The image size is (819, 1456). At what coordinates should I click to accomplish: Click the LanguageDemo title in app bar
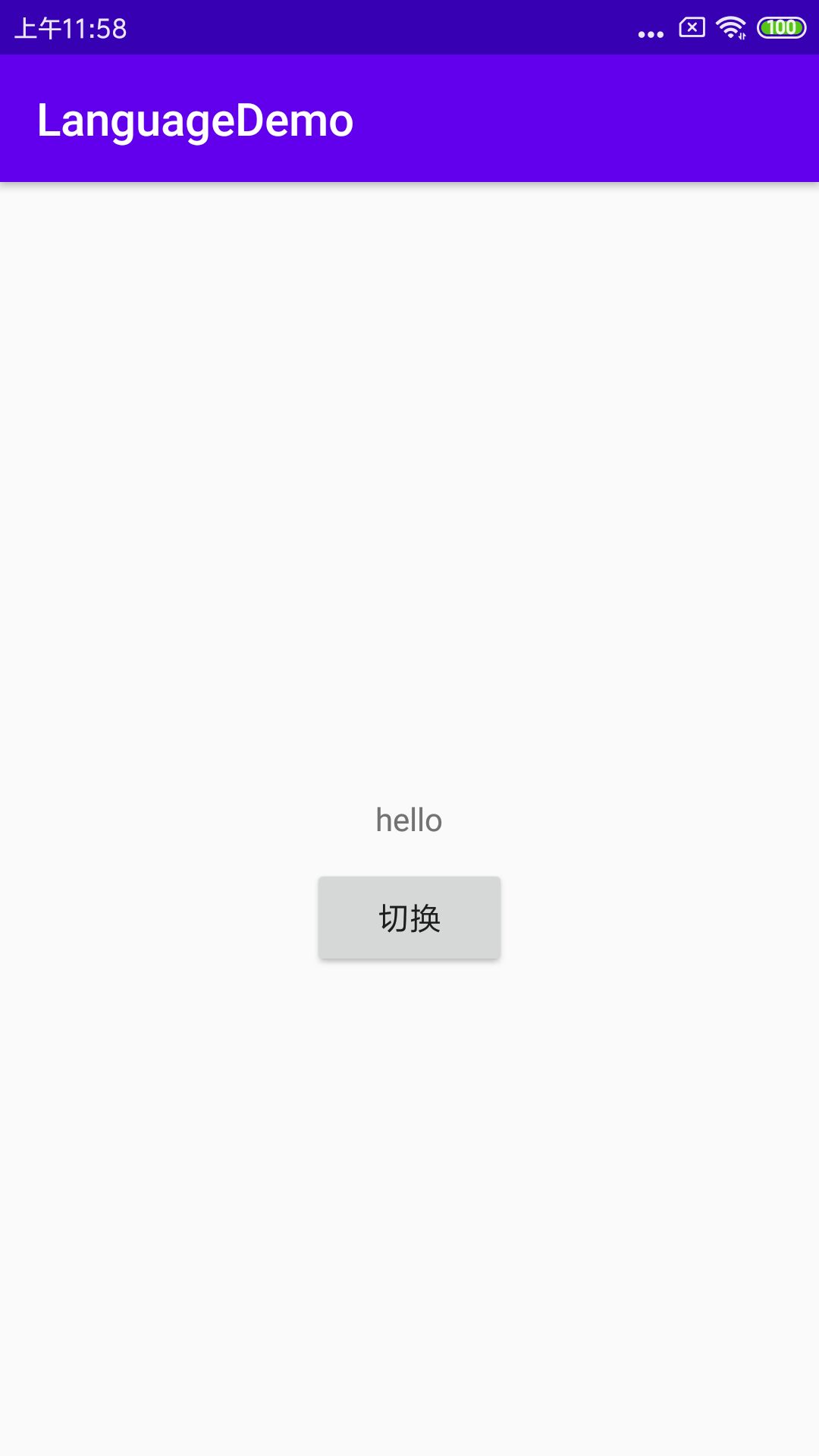(195, 119)
